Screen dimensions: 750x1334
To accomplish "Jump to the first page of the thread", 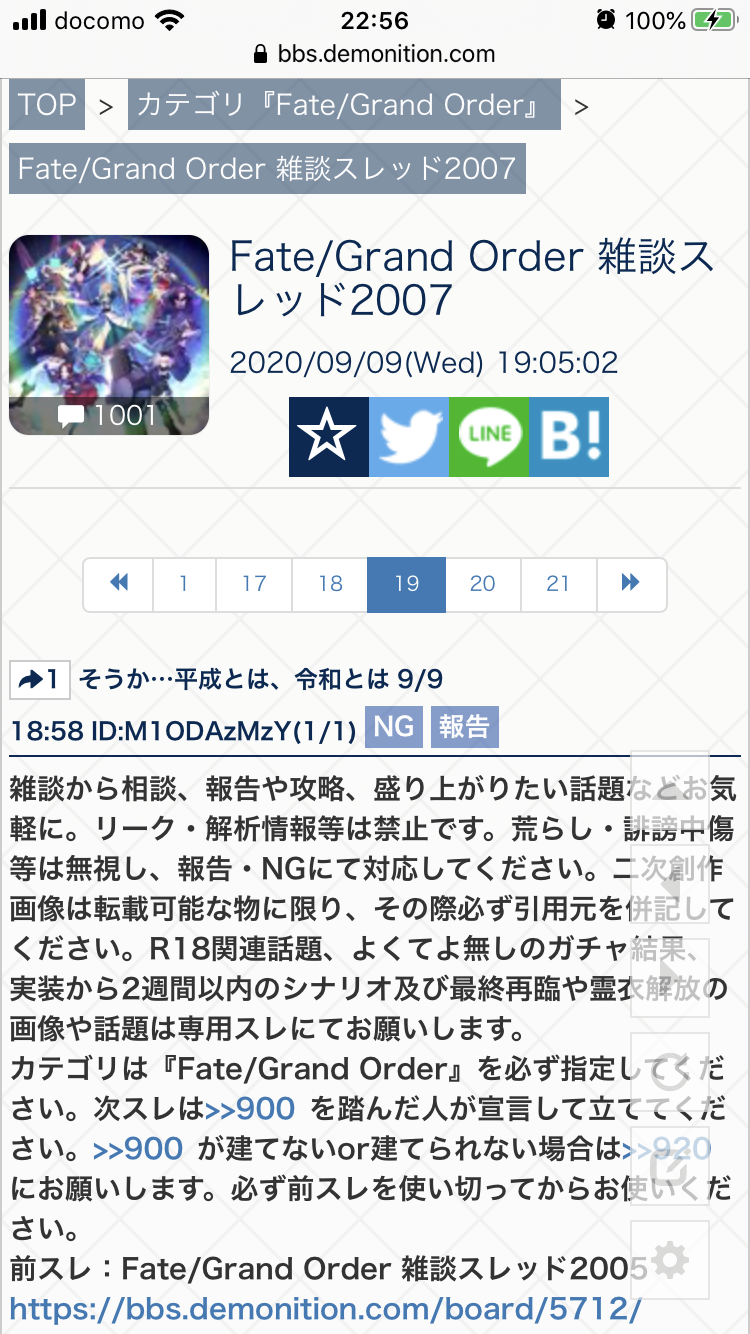I will click(118, 584).
